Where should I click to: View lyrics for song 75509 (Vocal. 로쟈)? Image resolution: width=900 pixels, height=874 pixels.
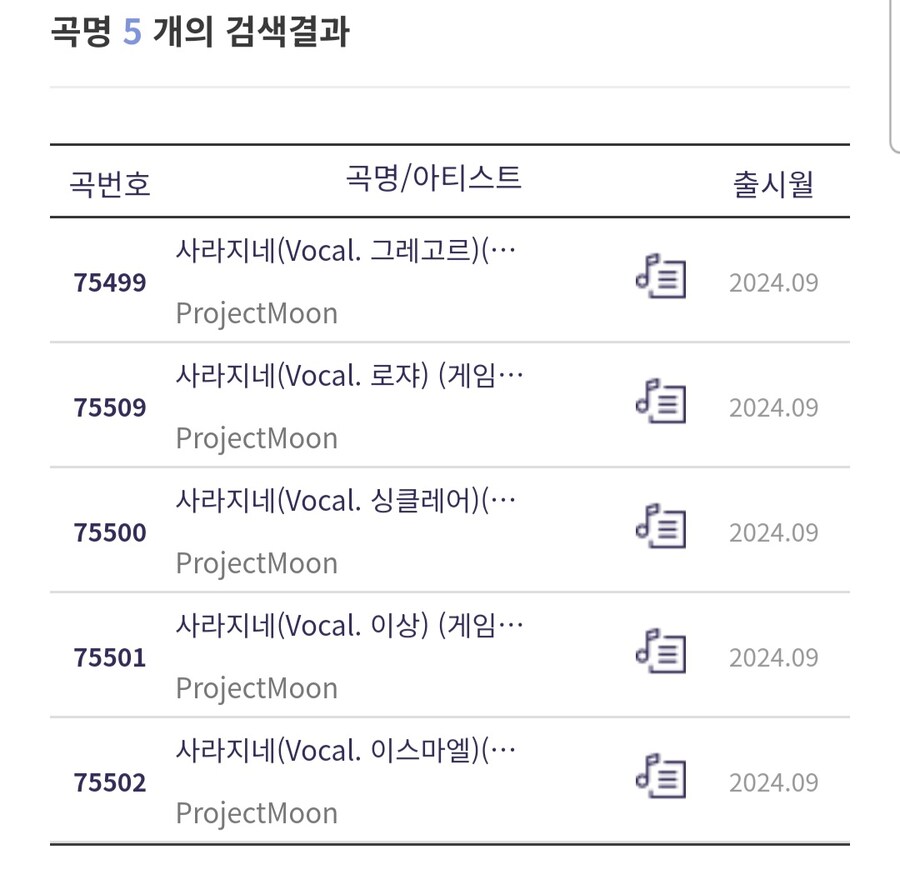coord(661,403)
